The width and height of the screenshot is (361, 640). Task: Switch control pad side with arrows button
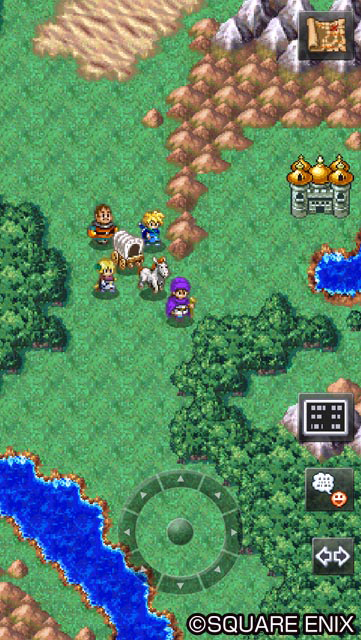[333, 556]
